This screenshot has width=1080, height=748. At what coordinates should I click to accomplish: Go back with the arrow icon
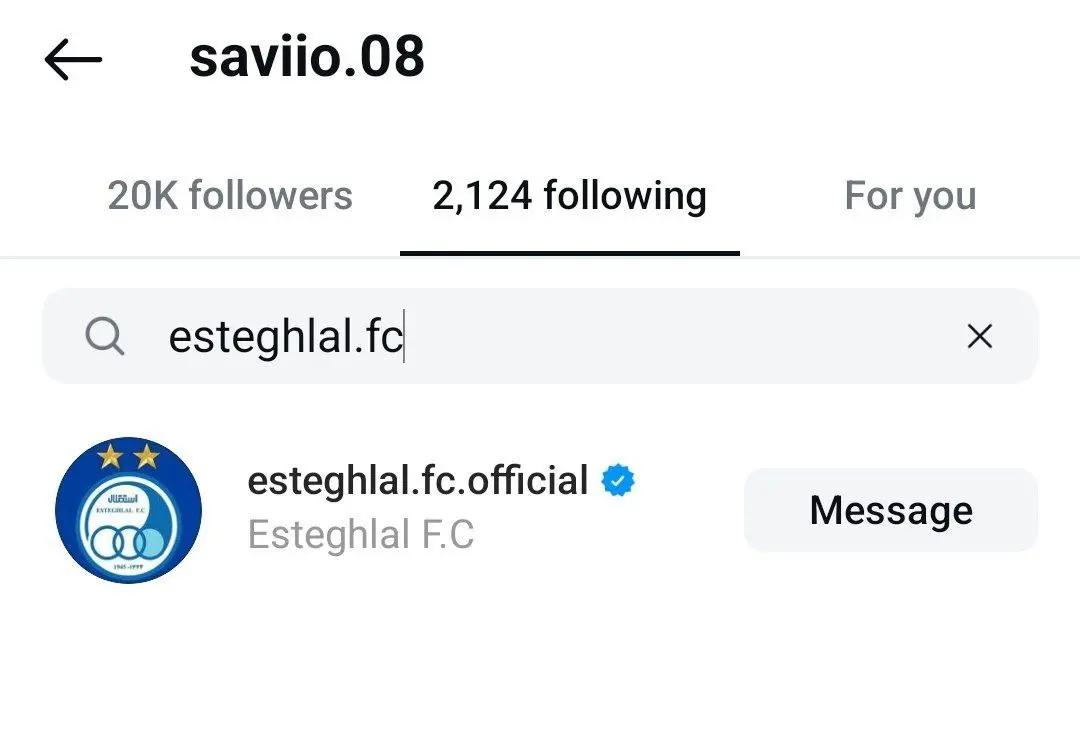[74, 60]
